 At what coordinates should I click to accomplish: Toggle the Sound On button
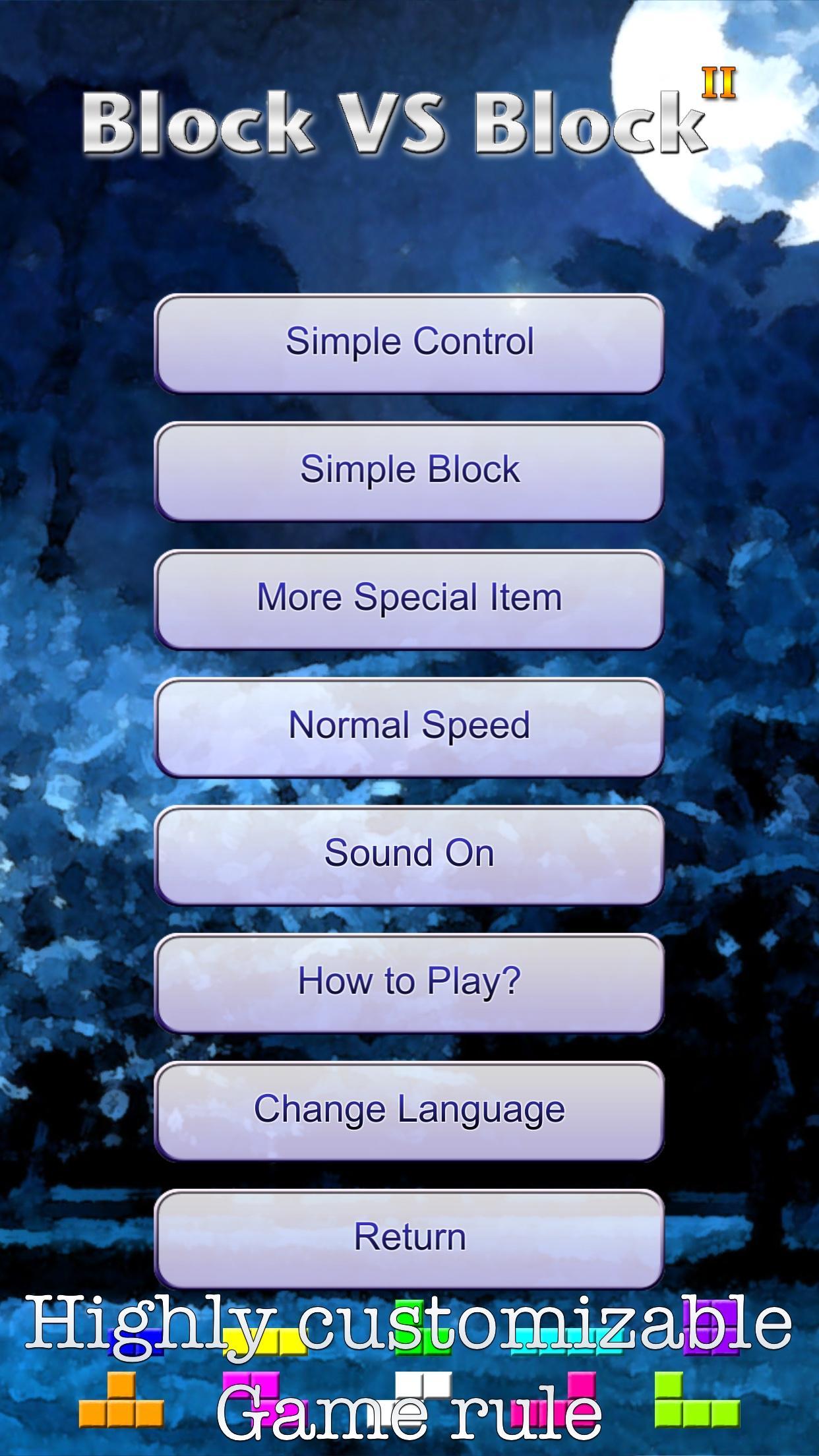point(409,855)
